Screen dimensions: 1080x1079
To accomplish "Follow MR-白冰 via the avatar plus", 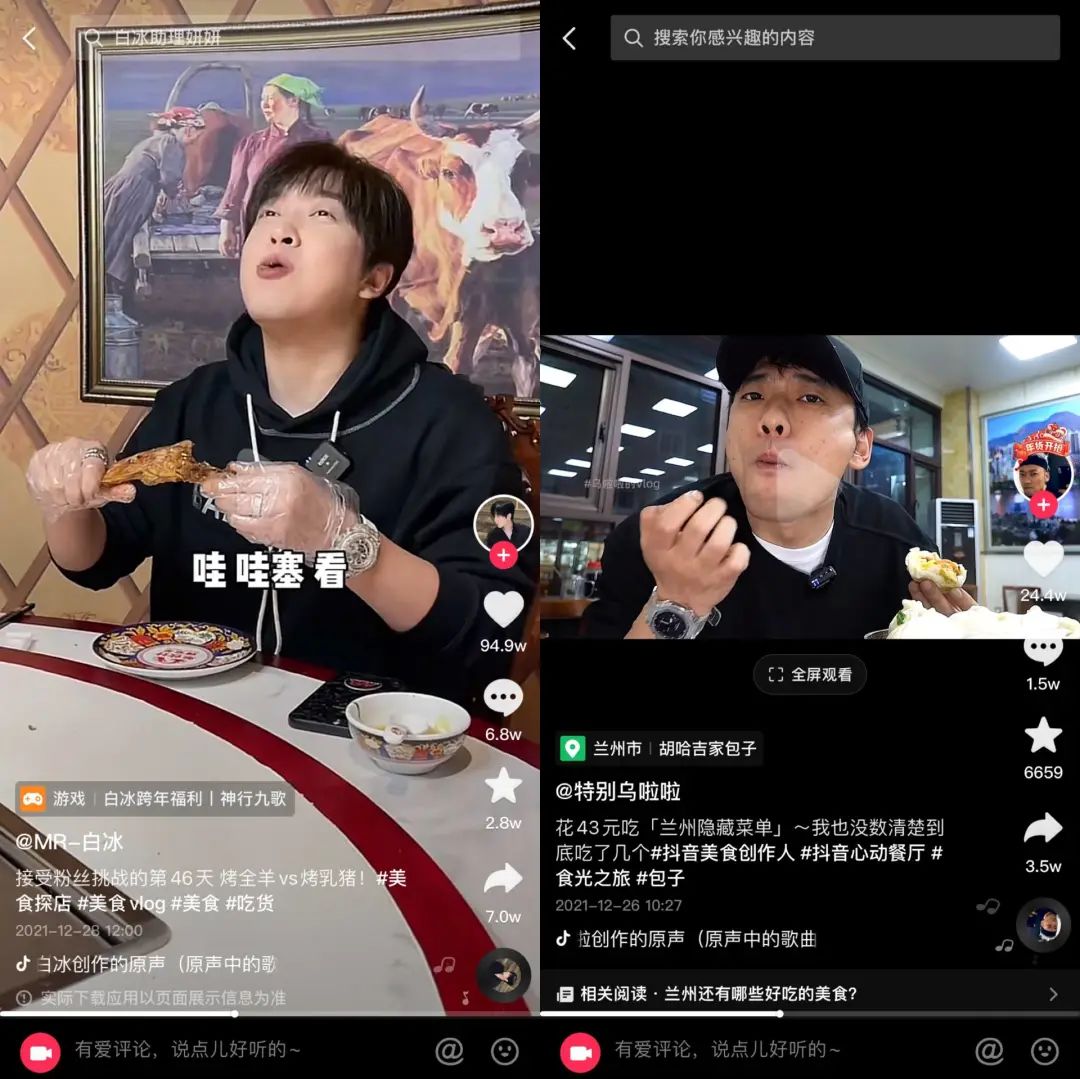I will [x=503, y=555].
